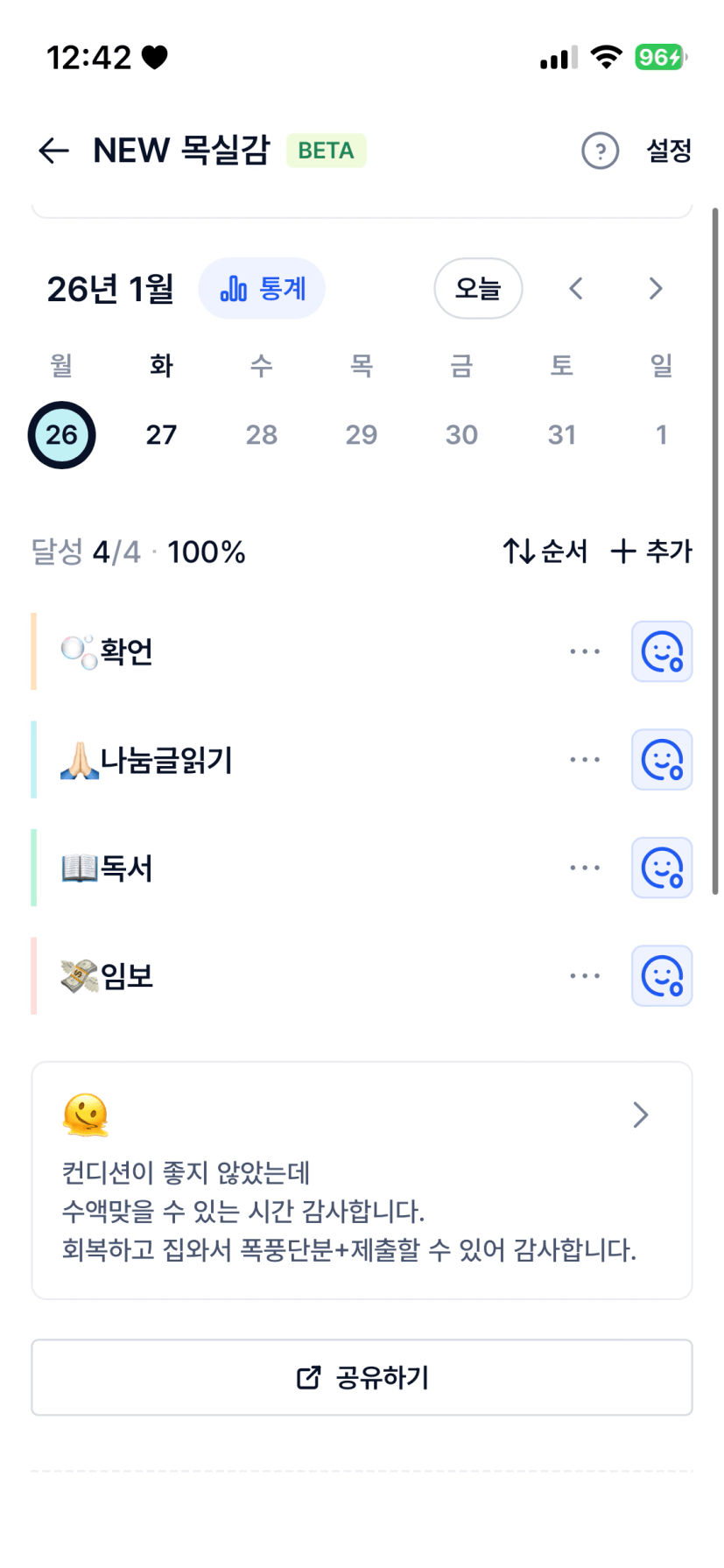Open 설정 settings
724x1568 pixels.
coord(669,151)
